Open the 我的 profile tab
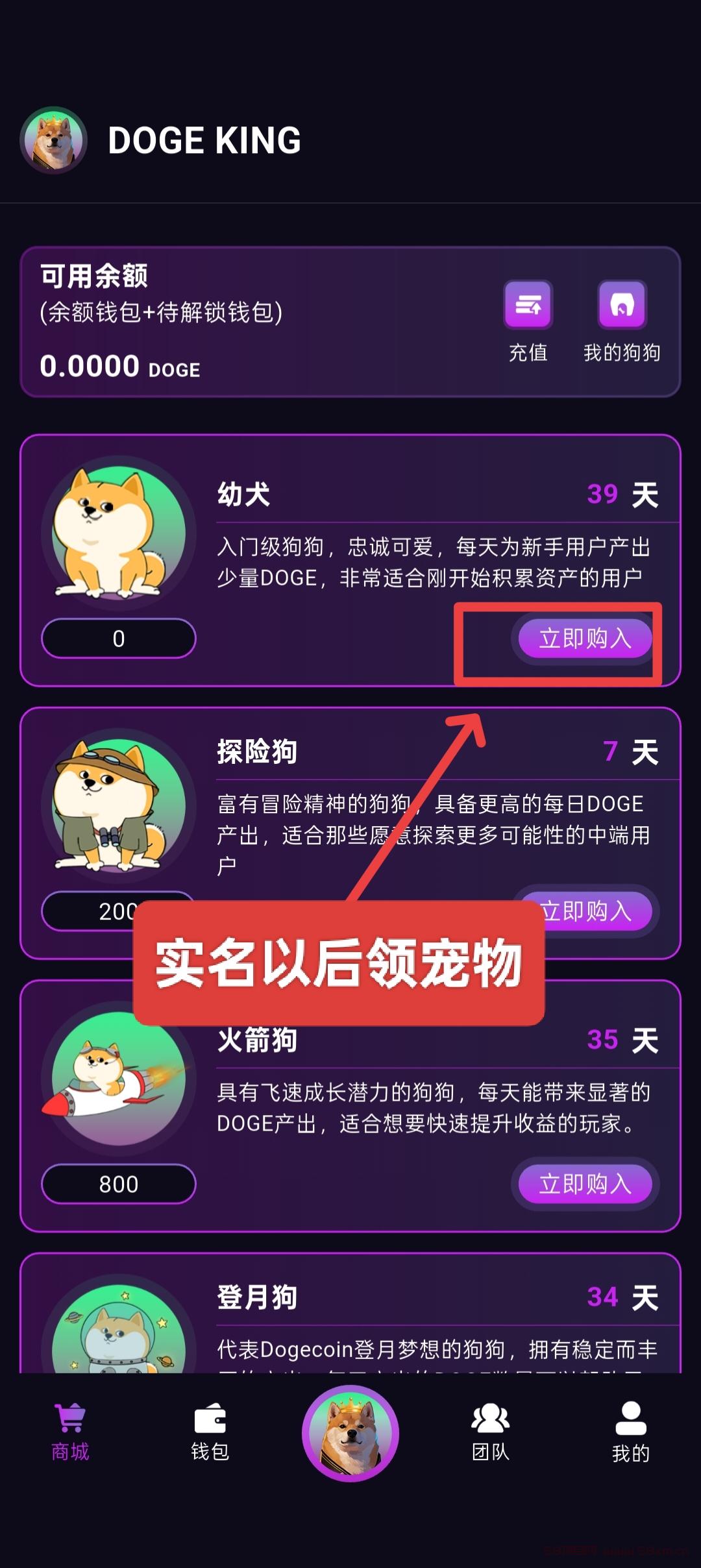 631,1433
